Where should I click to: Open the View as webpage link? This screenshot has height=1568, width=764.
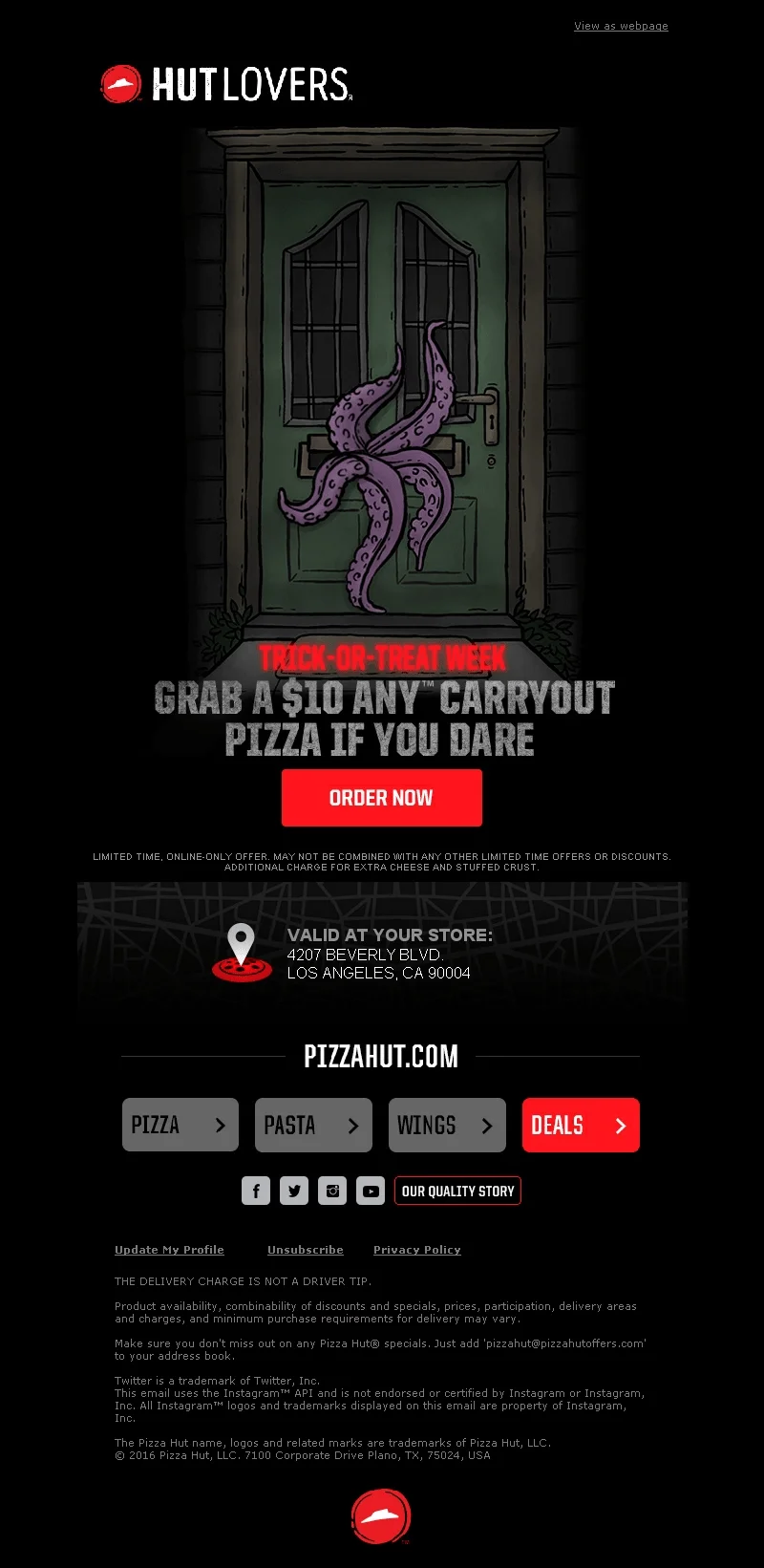coord(621,26)
